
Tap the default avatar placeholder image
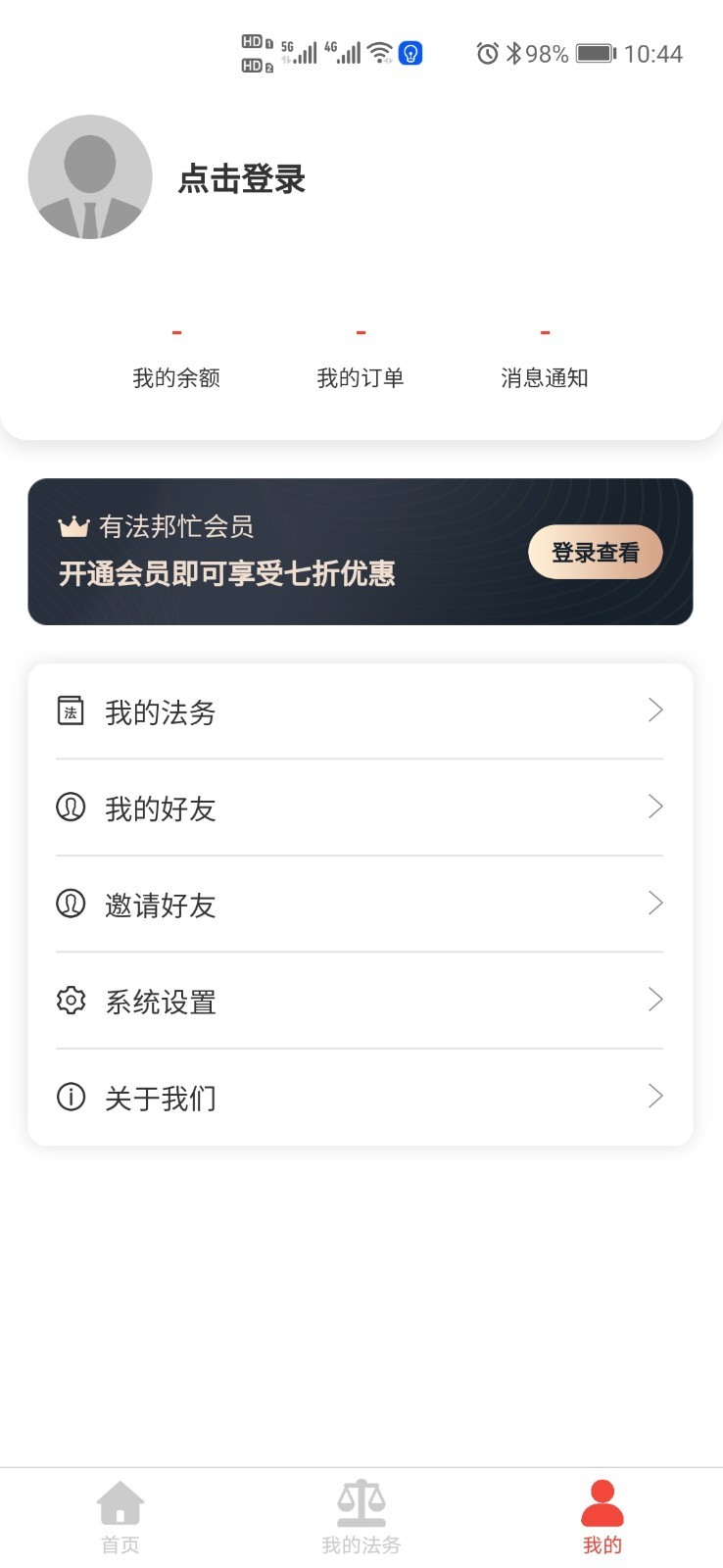(90, 178)
